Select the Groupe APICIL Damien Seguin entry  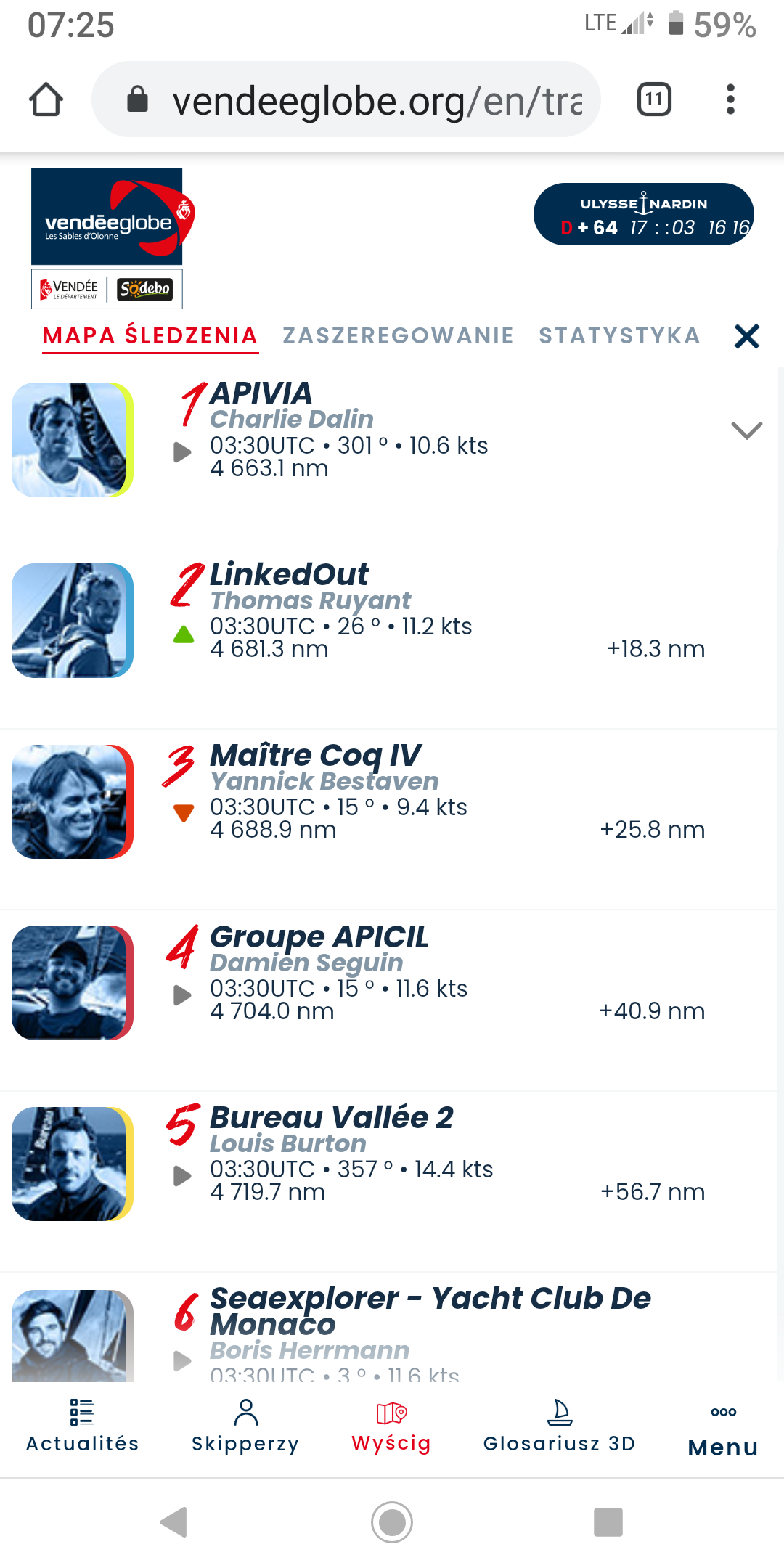click(388, 983)
